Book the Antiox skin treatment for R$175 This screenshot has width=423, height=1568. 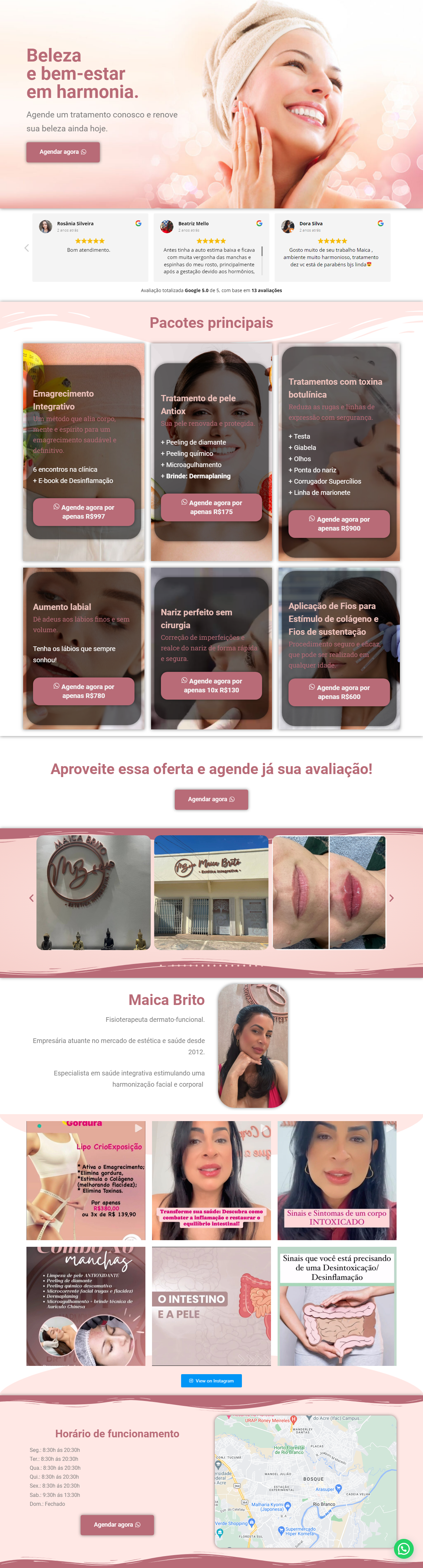coord(211,507)
